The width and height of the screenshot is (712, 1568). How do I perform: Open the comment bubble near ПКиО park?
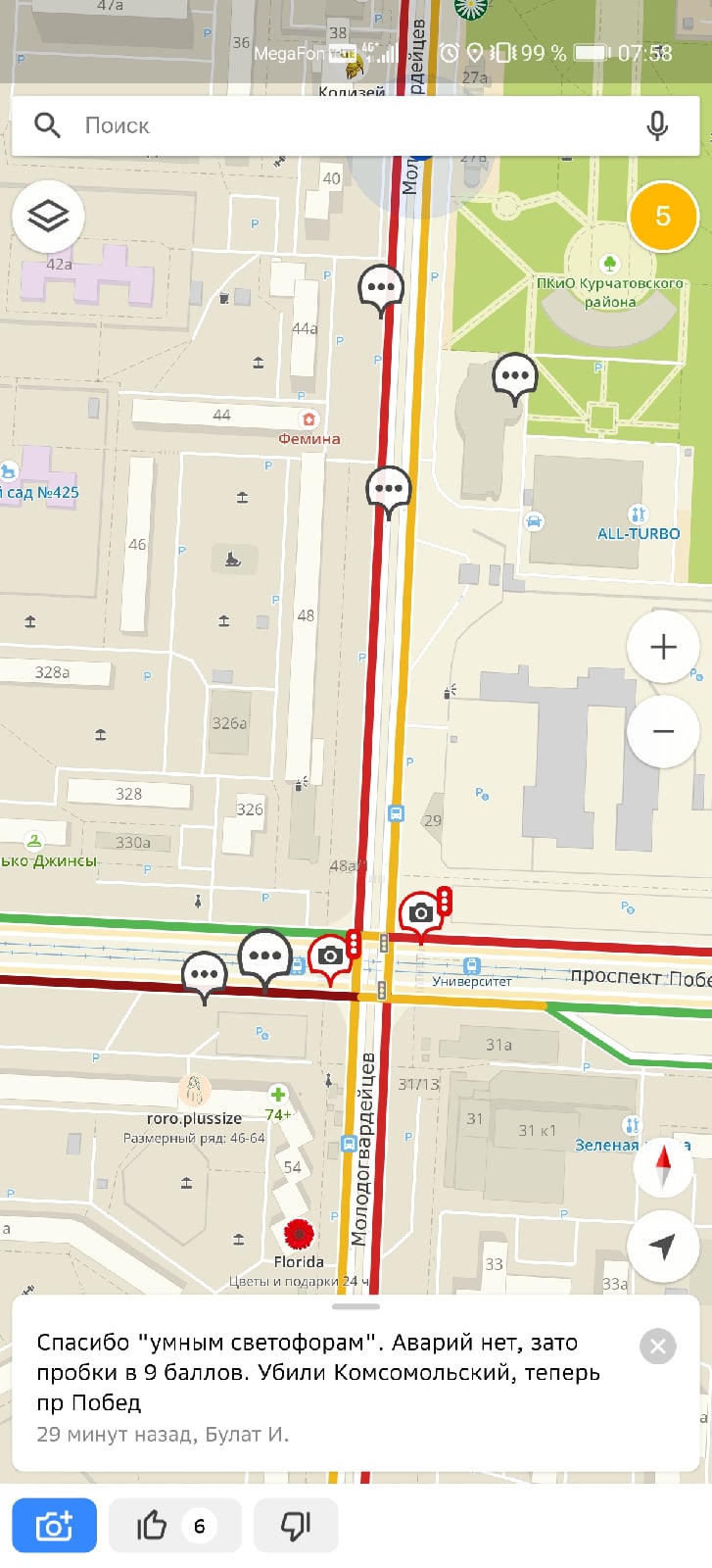point(514,376)
